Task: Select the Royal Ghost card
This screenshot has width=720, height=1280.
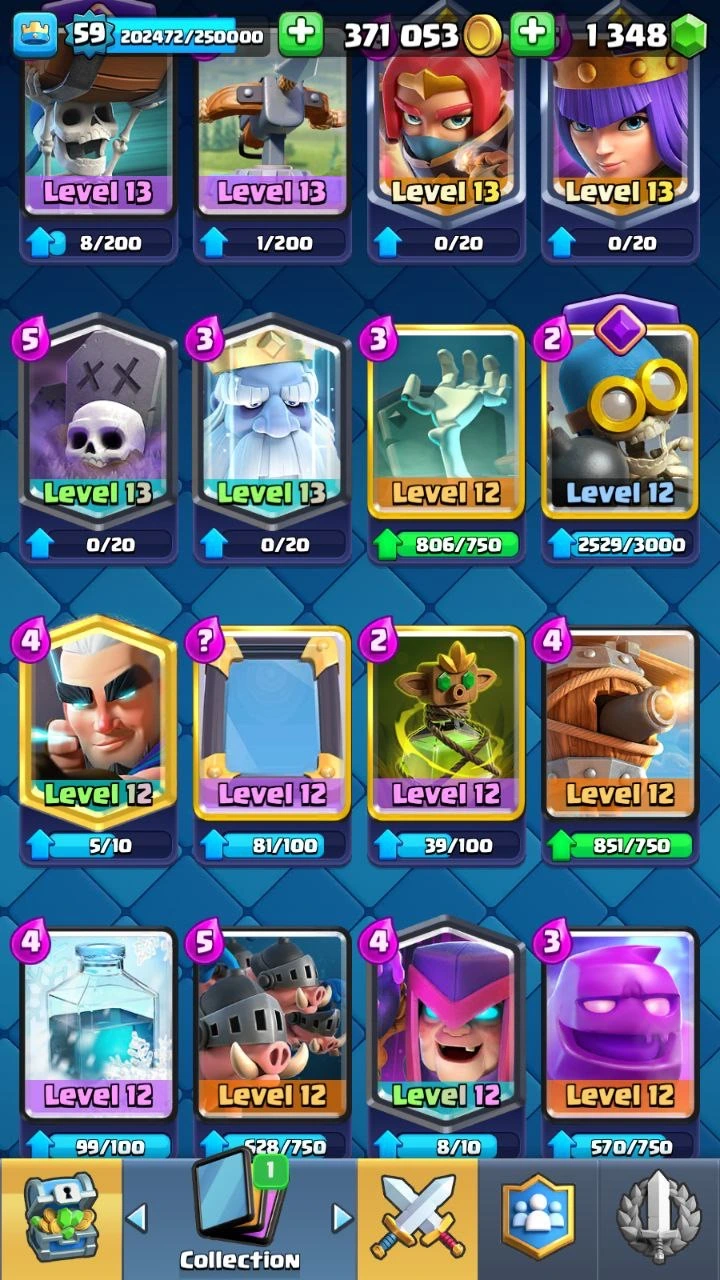Action: pyautogui.click(x=271, y=420)
